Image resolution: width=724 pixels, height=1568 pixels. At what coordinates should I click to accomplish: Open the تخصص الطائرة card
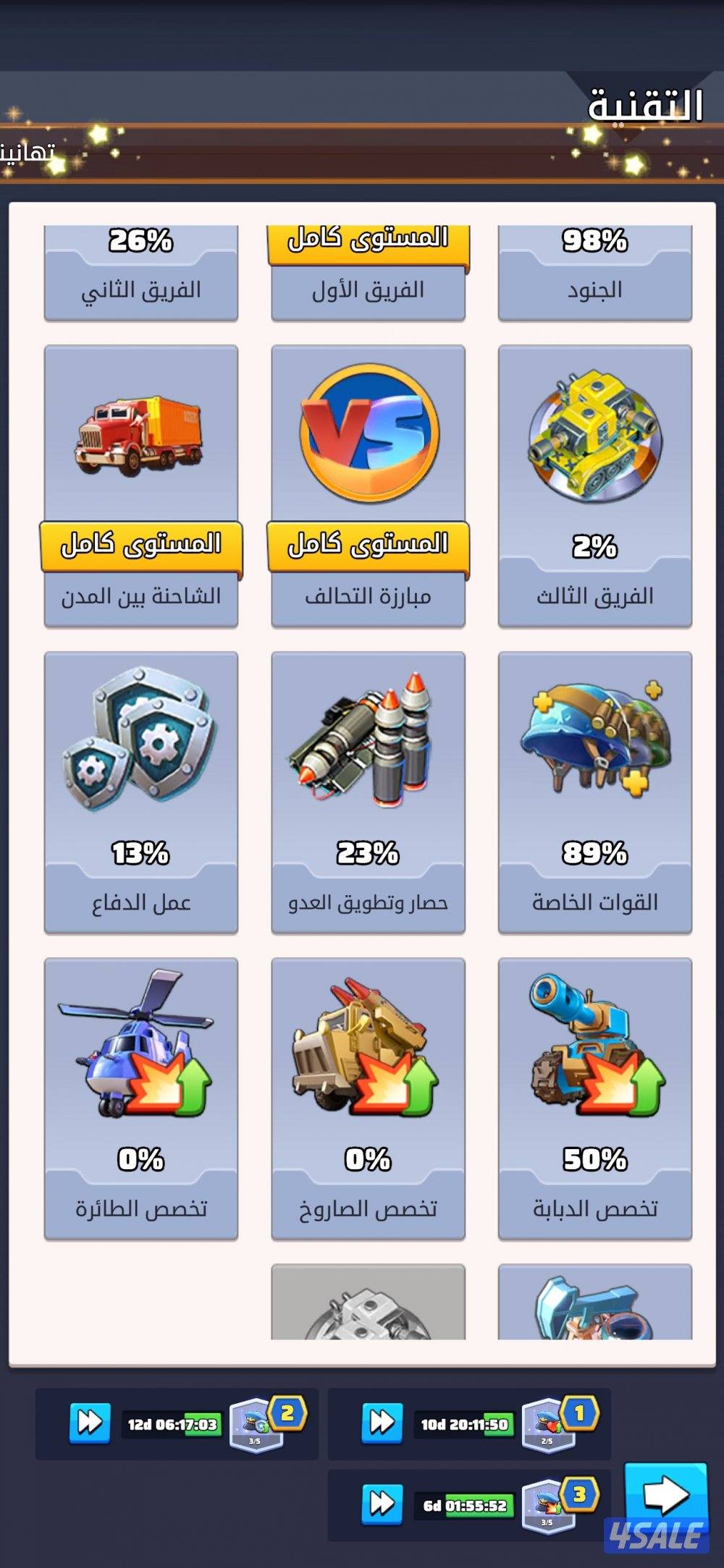(141, 1098)
